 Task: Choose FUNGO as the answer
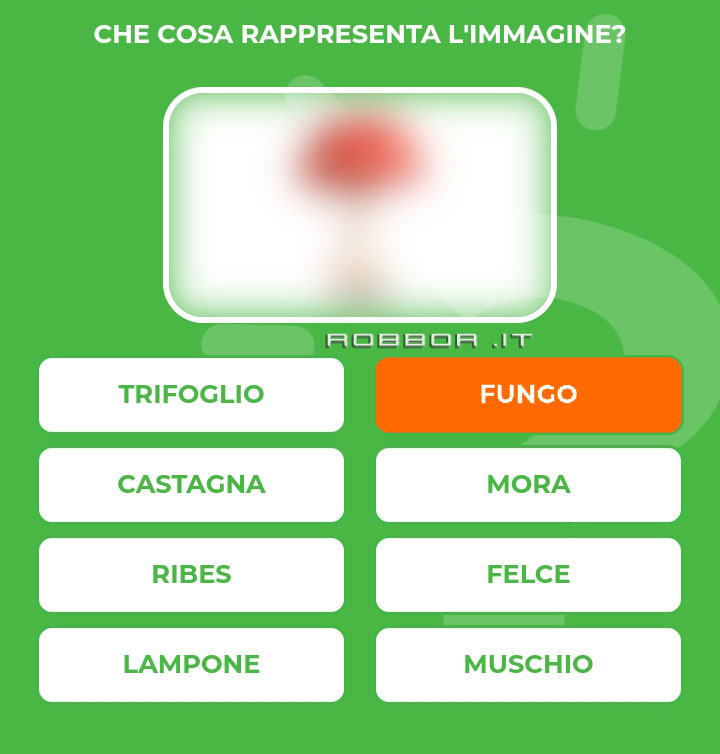coord(528,394)
